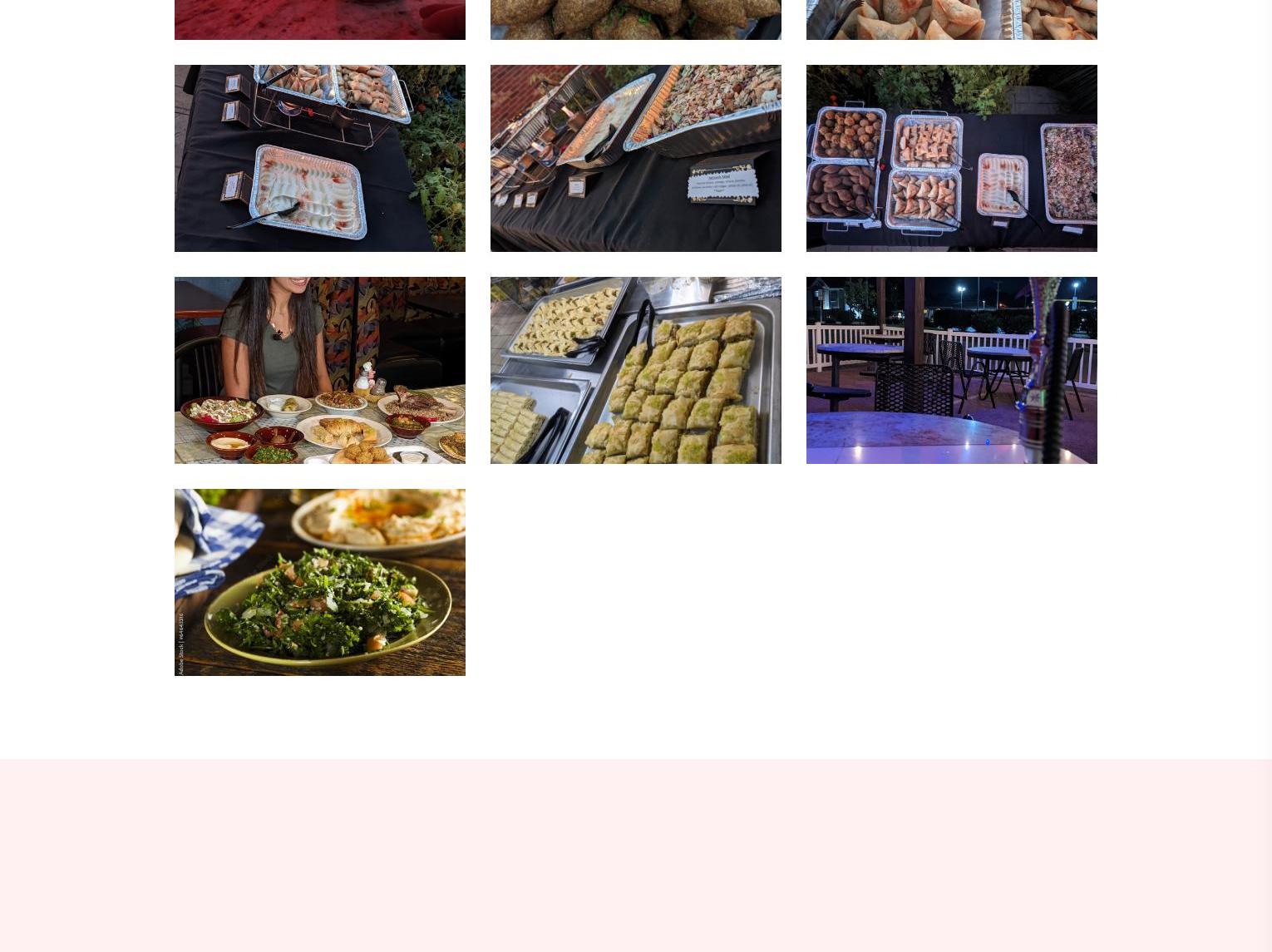Open photo with the labeled salad sign
Screen dimensions: 1272x952
[x=635, y=158]
